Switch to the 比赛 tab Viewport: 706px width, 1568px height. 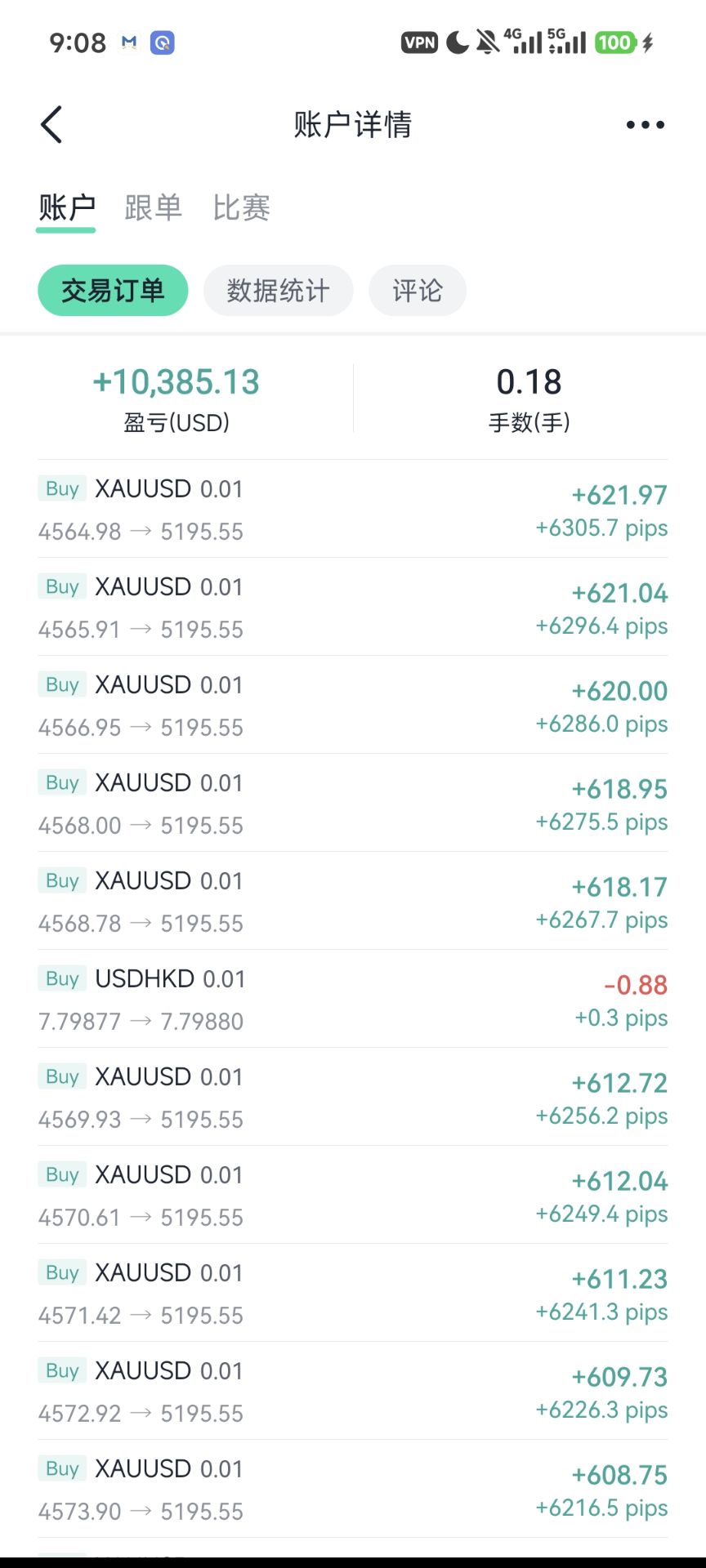point(241,208)
